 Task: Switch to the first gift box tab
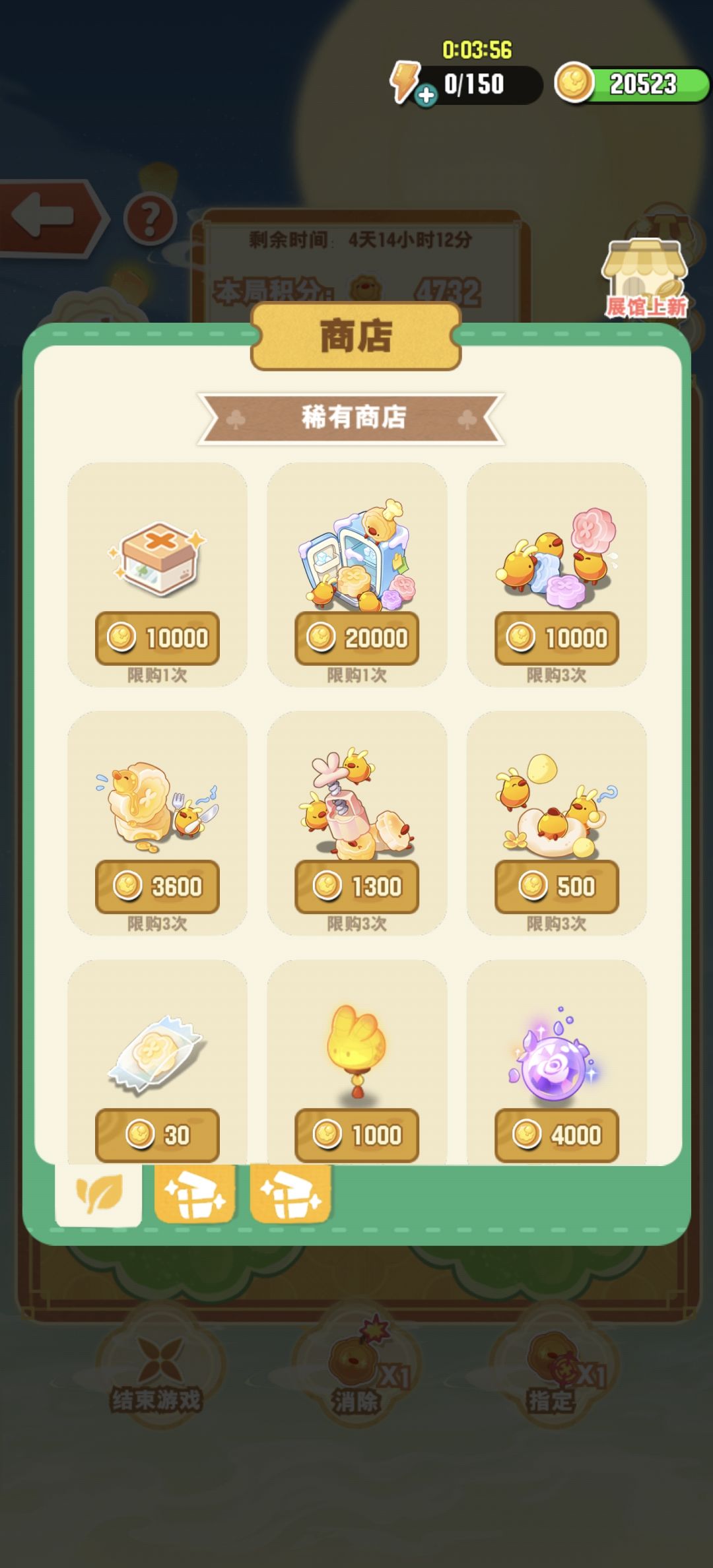[x=195, y=1194]
